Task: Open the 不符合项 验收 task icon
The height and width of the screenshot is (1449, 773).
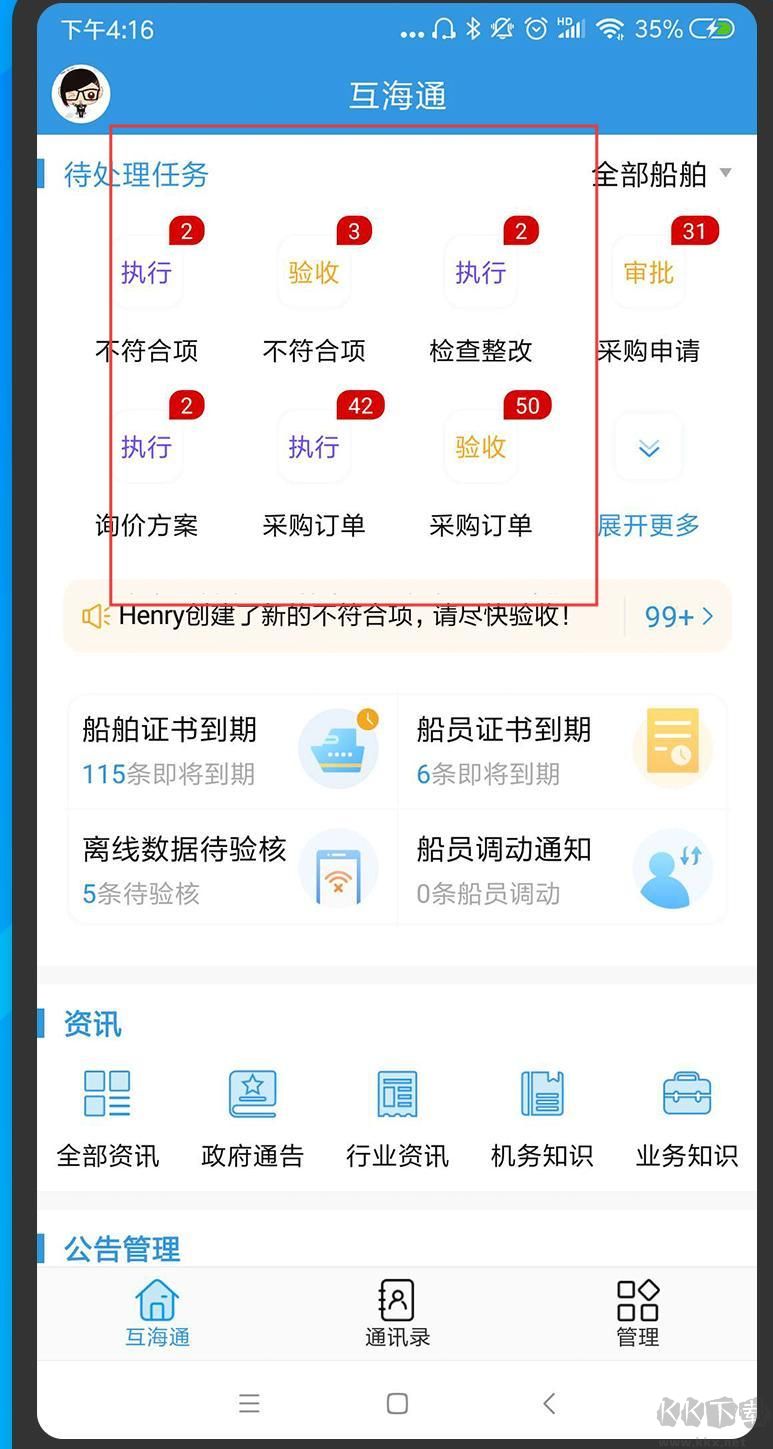Action: click(313, 272)
